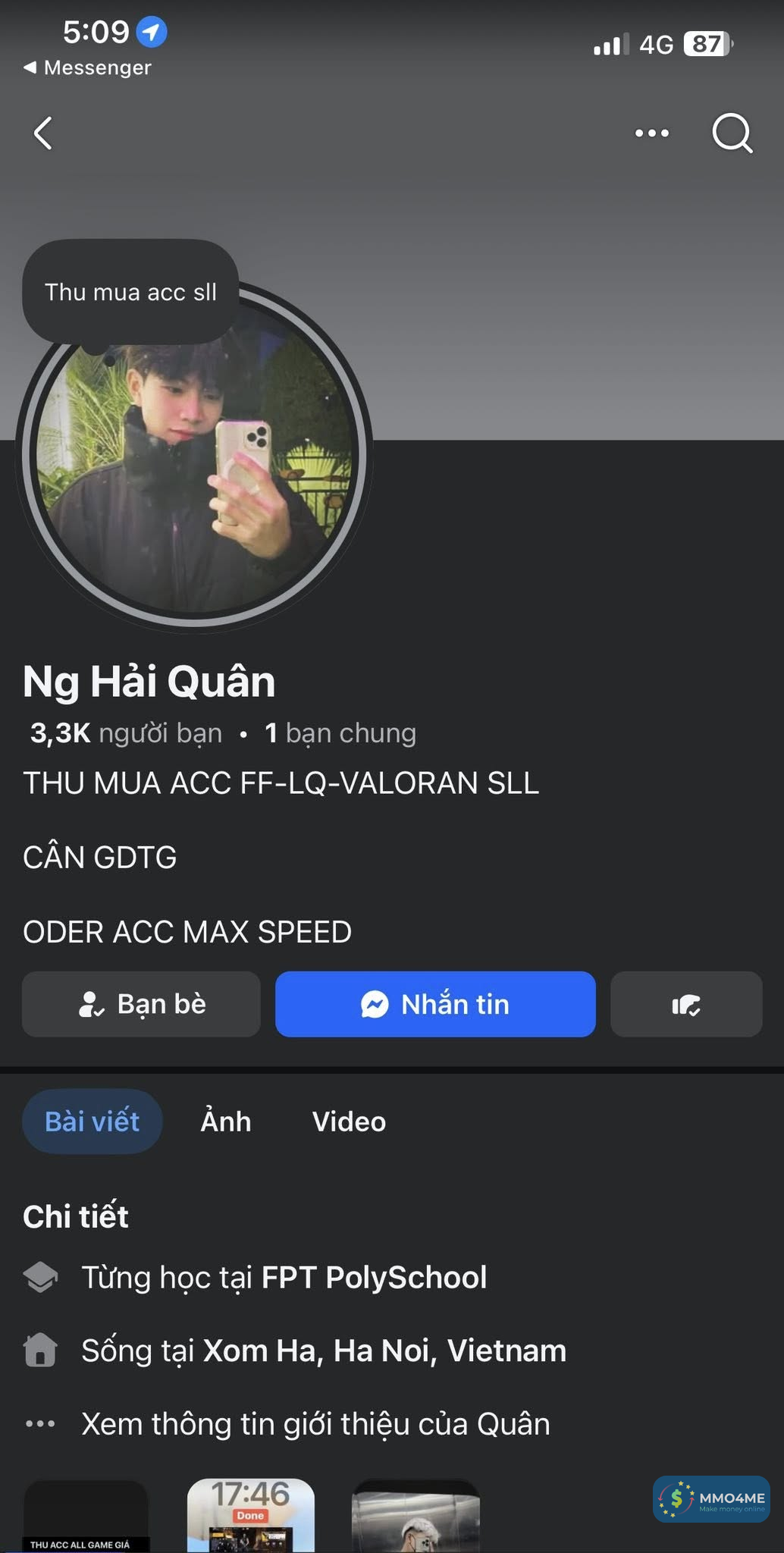
Task: Open the three-dot more options menu
Action: pyautogui.click(x=651, y=133)
